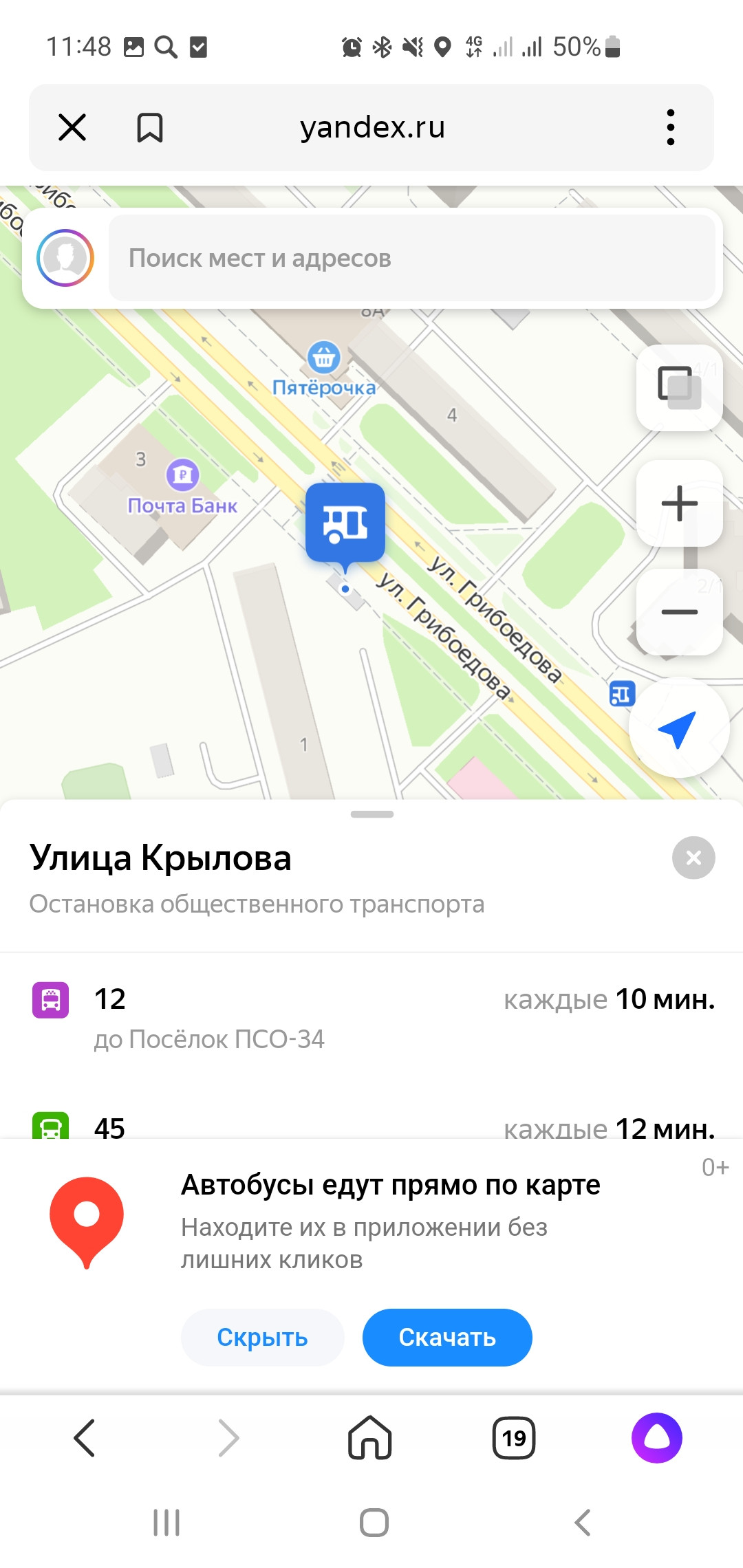Open route 12 to Посёлок ПСО-34
The height and width of the screenshot is (1568, 743).
point(371,1018)
